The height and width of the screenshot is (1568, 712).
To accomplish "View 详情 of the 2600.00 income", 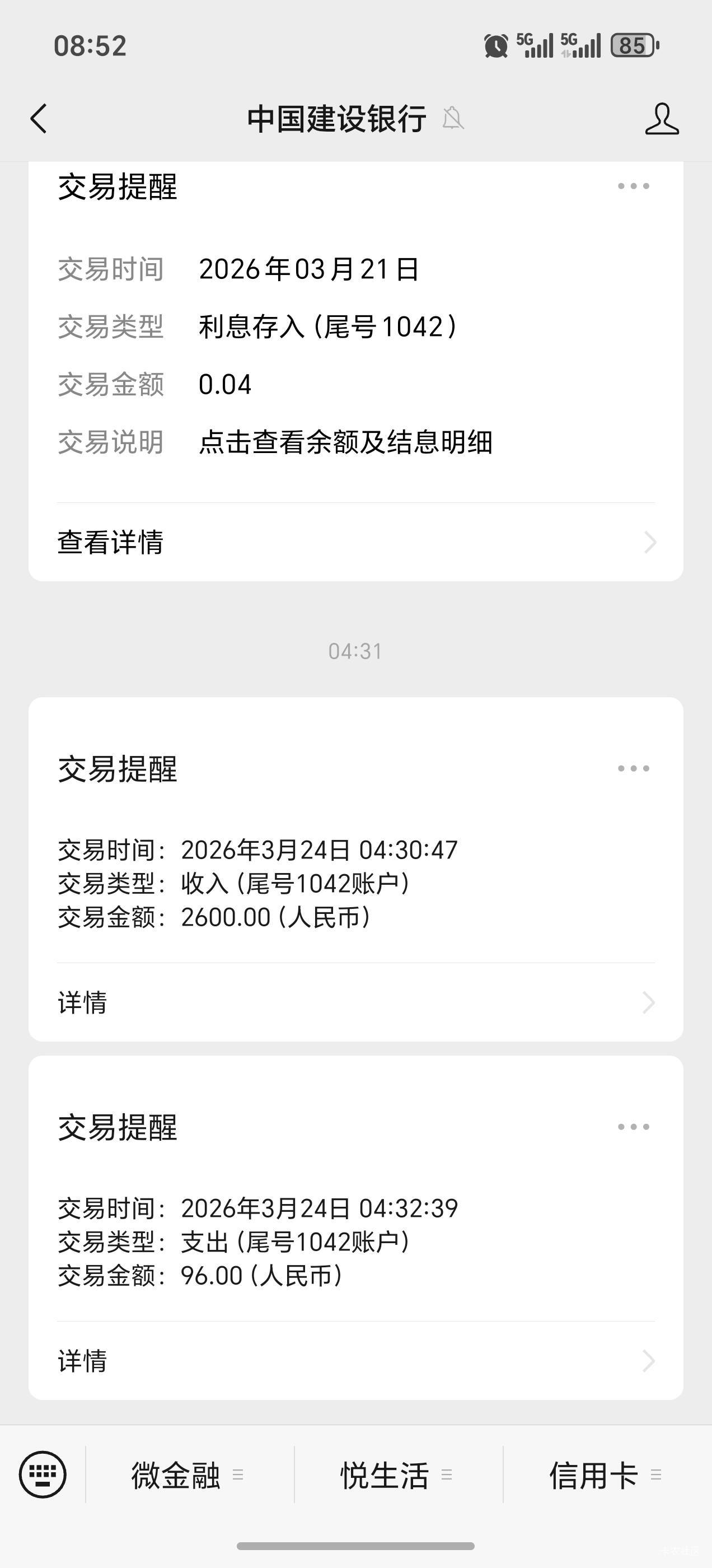I will pyautogui.click(x=355, y=1002).
